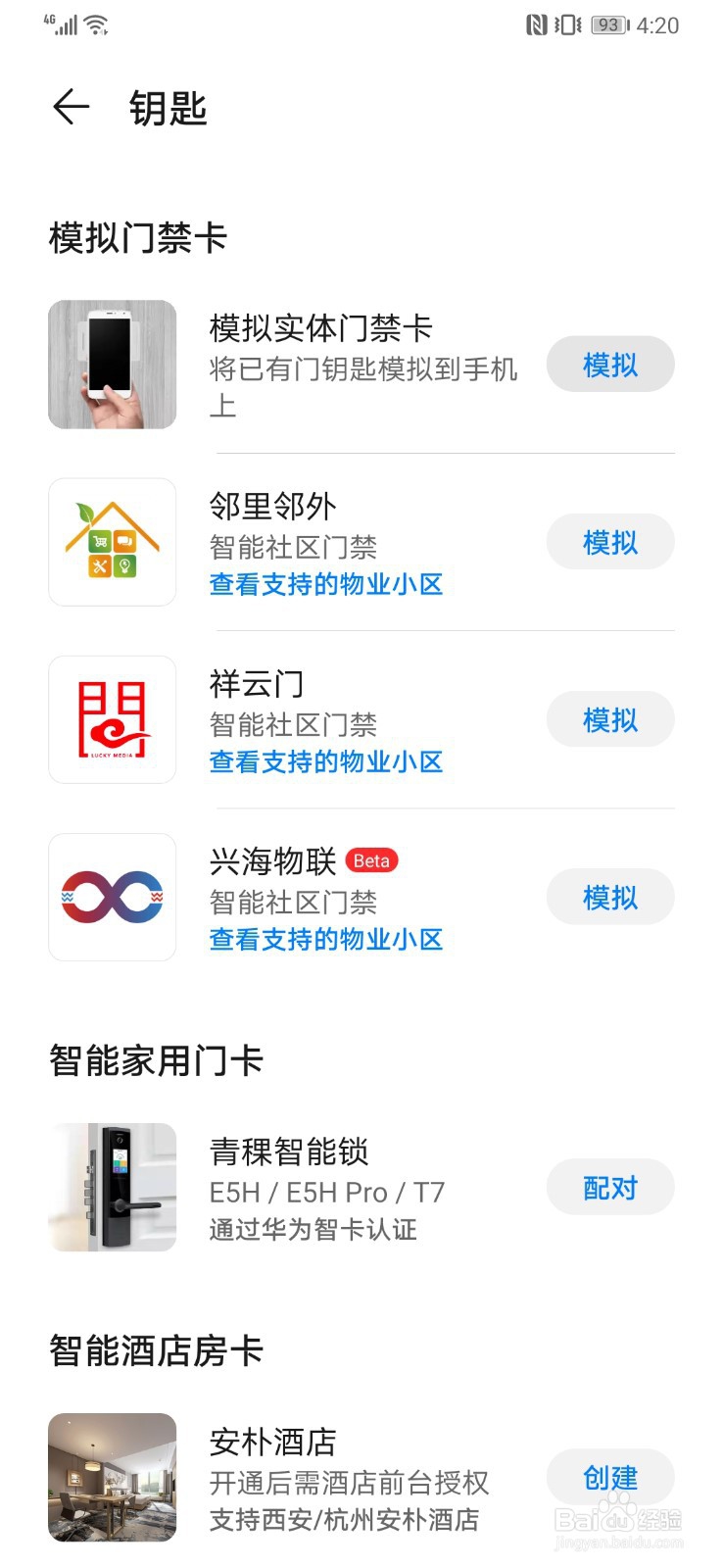Tap 配对 to pair the 青稞智能锁
The height and width of the screenshot is (1568, 723).
[609, 1187]
